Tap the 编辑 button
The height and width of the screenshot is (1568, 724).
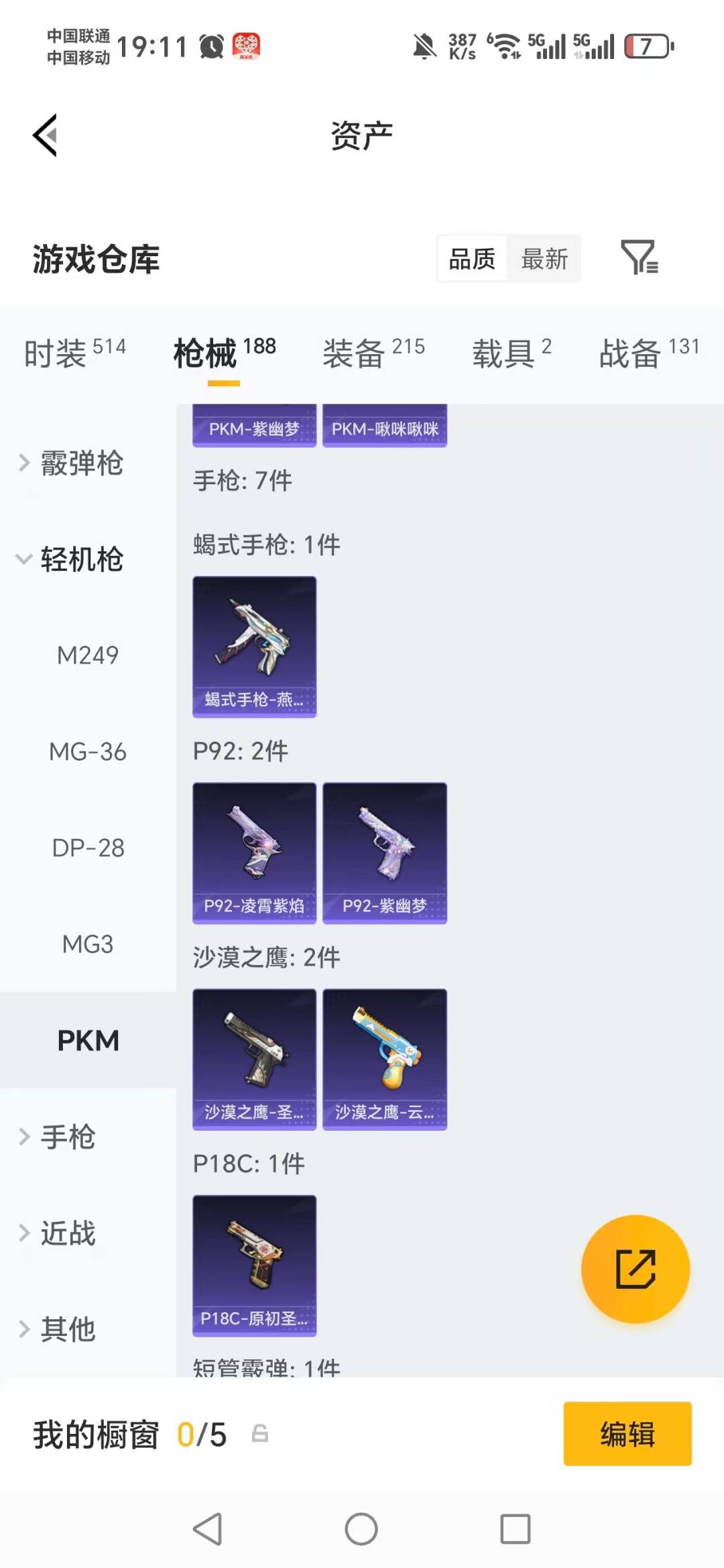(627, 1434)
